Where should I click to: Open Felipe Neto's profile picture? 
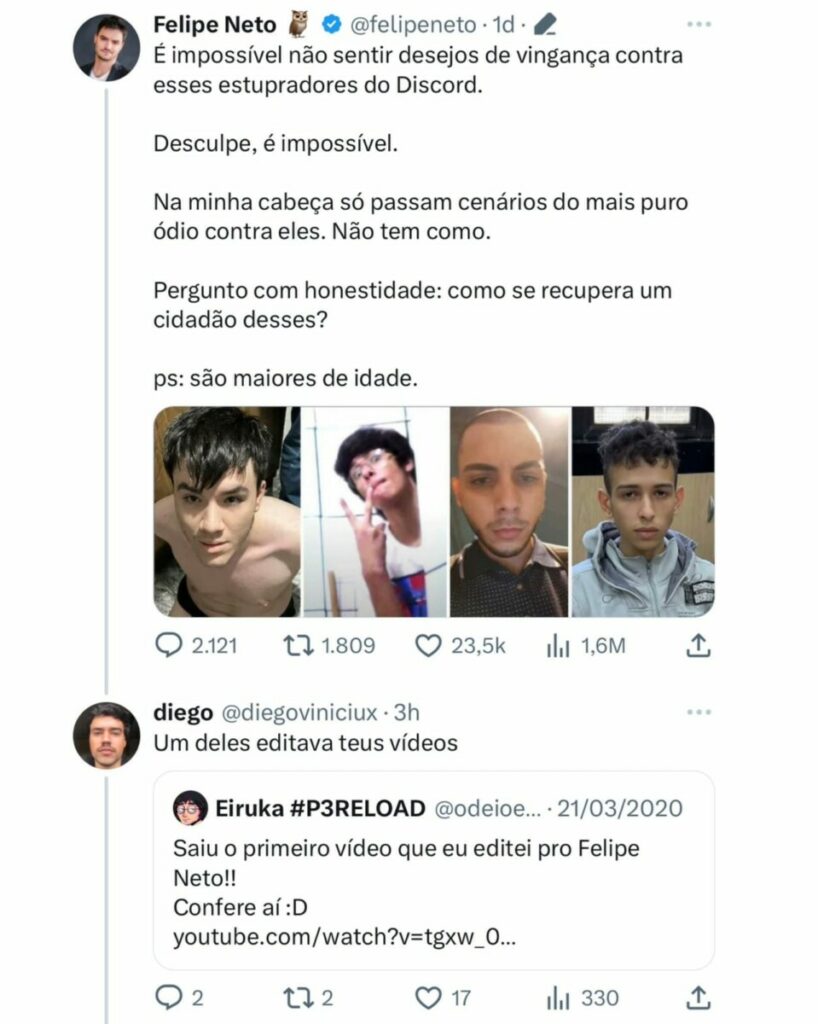pyautogui.click(x=106, y=47)
